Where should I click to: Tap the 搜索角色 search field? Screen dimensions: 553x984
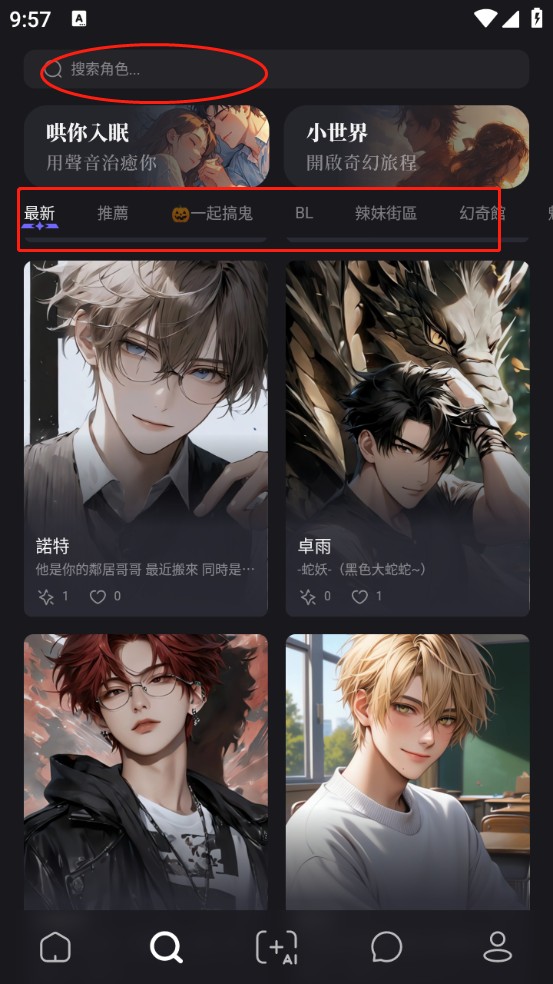tap(276, 69)
